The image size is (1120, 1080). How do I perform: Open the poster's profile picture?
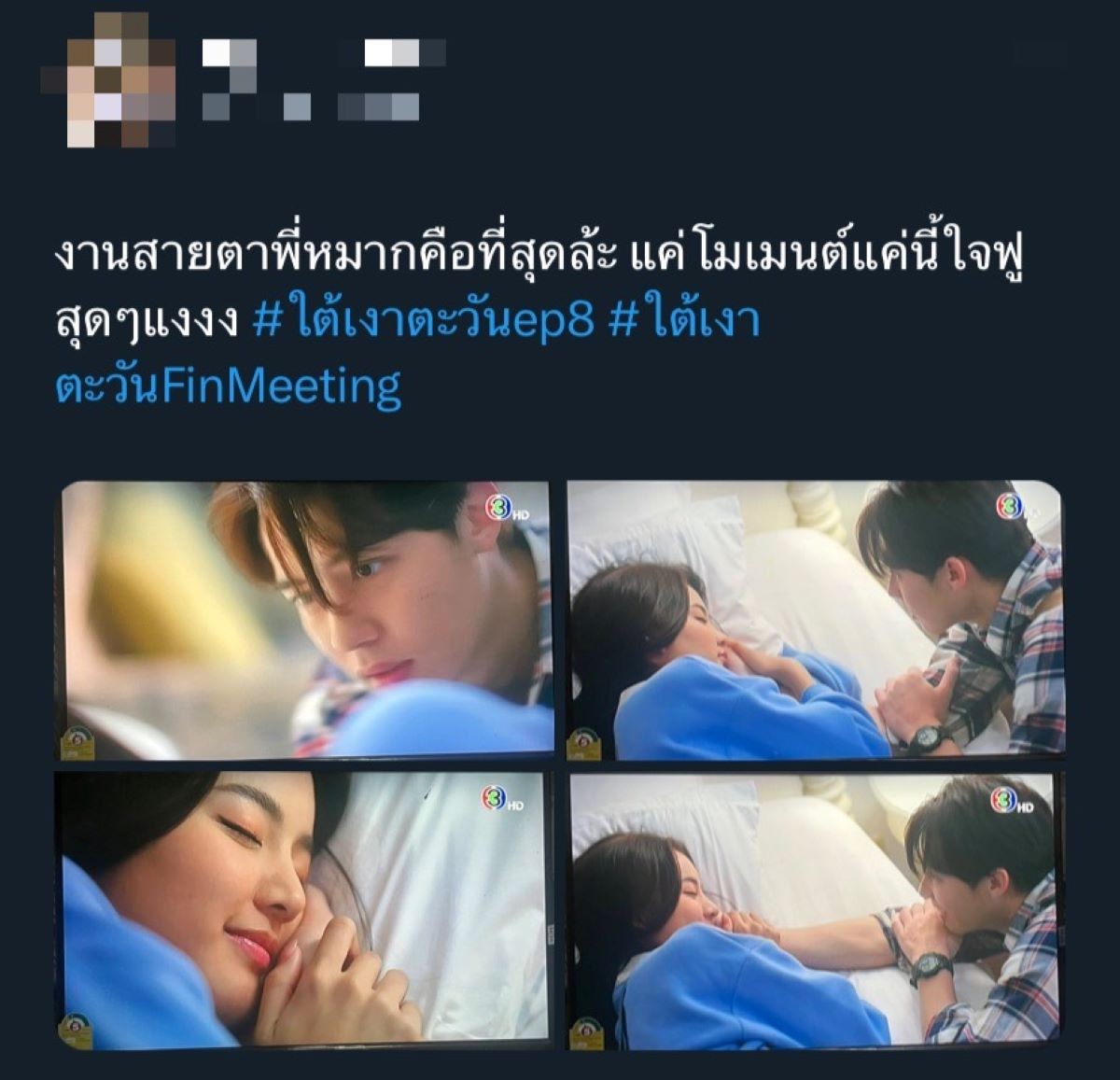click(x=108, y=81)
